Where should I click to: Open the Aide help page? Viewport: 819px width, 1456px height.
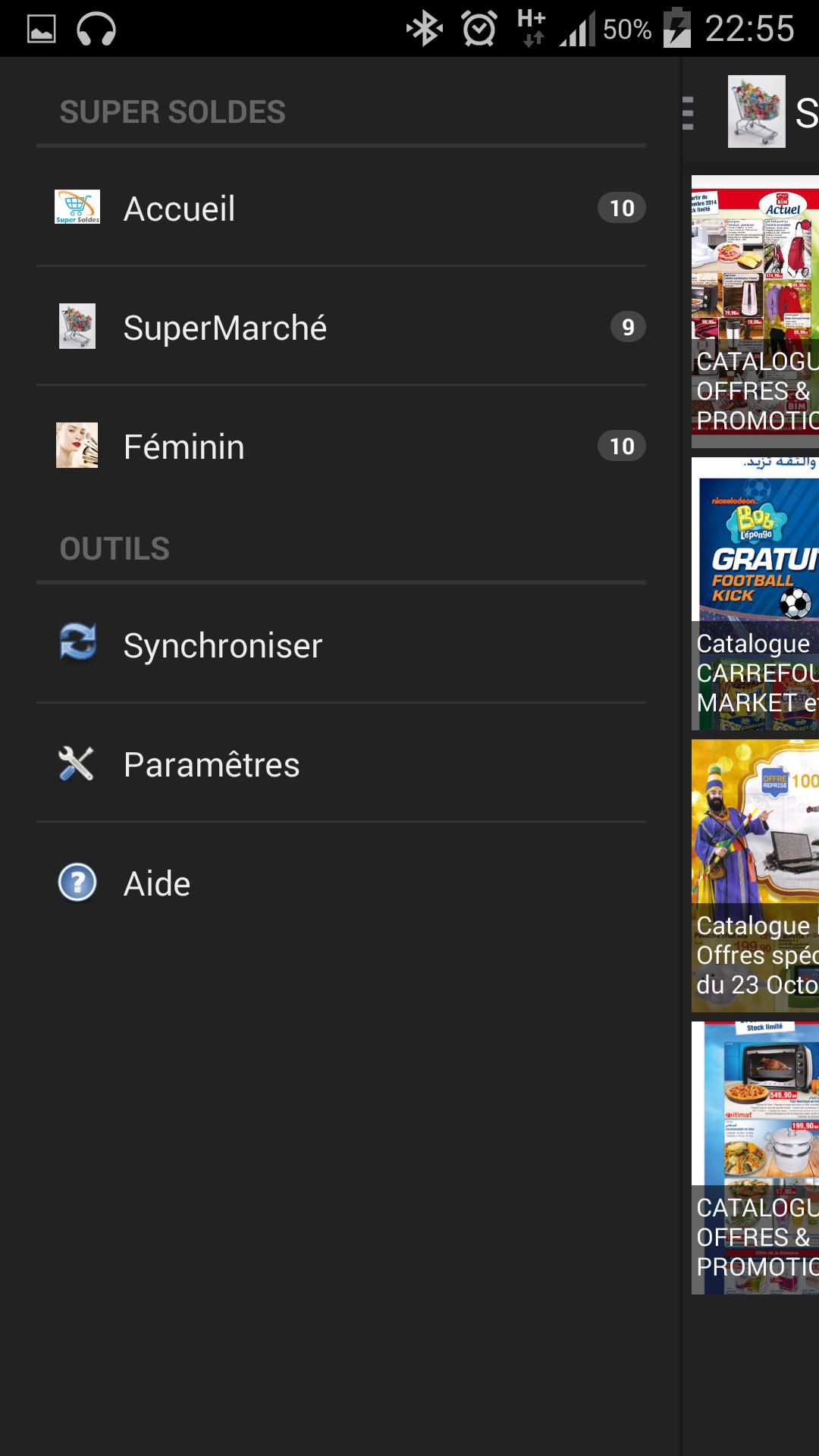pos(157,883)
